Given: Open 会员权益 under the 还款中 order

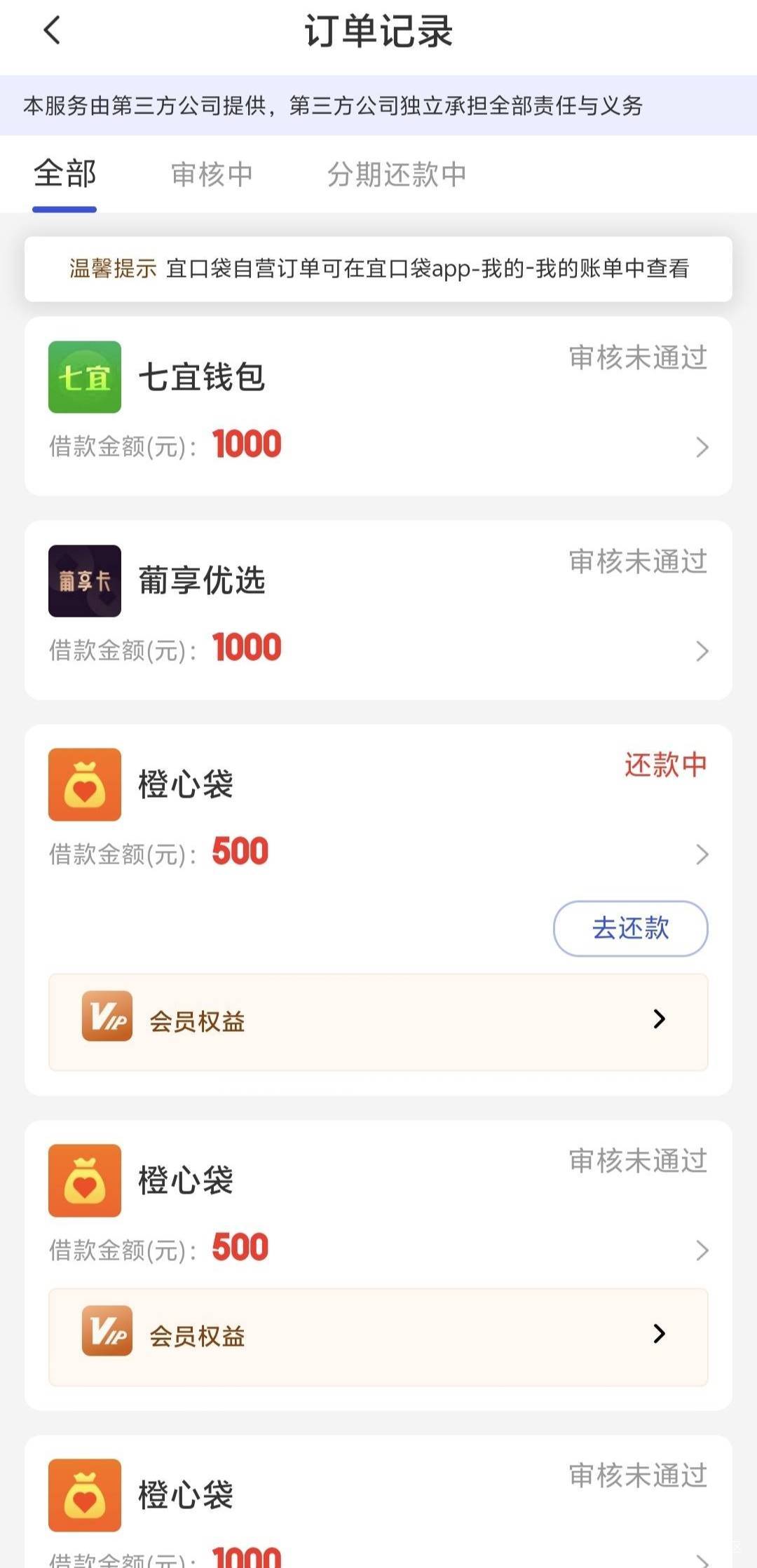Looking at the screenshot, I should tap(378, 1021).
